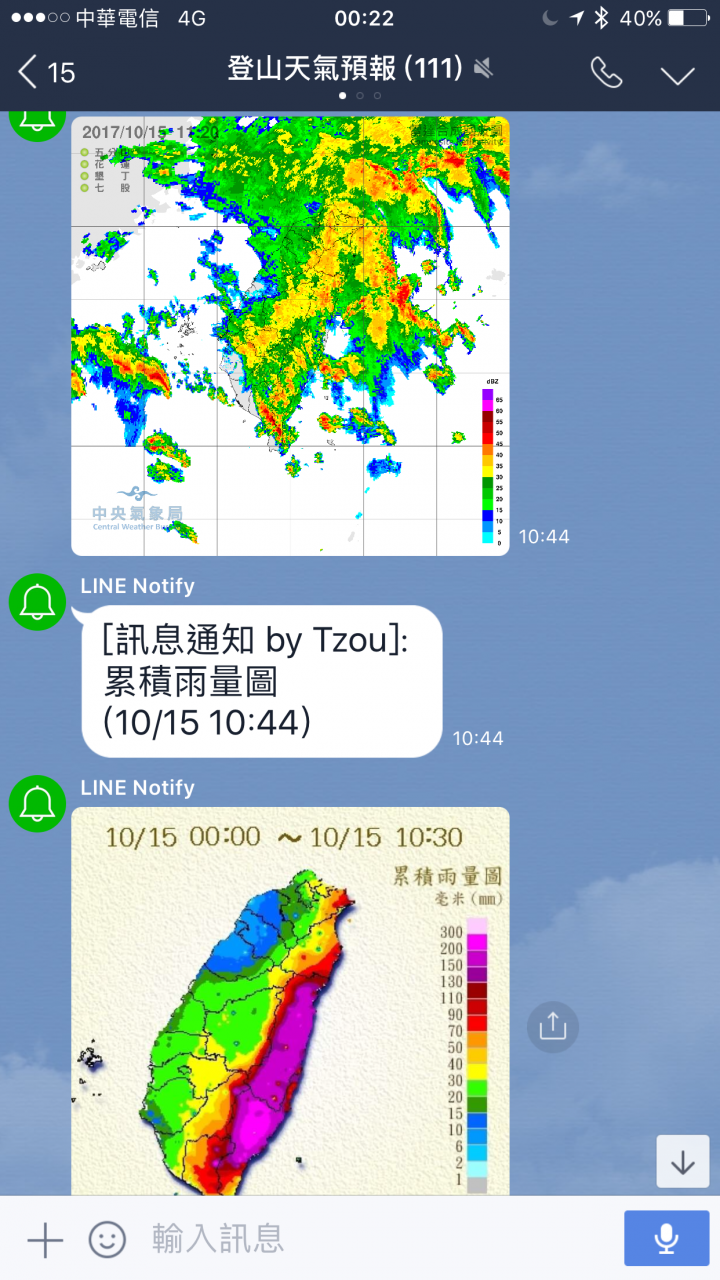
Task: Open the plus attachment menu
Action: coord(45,1240)
